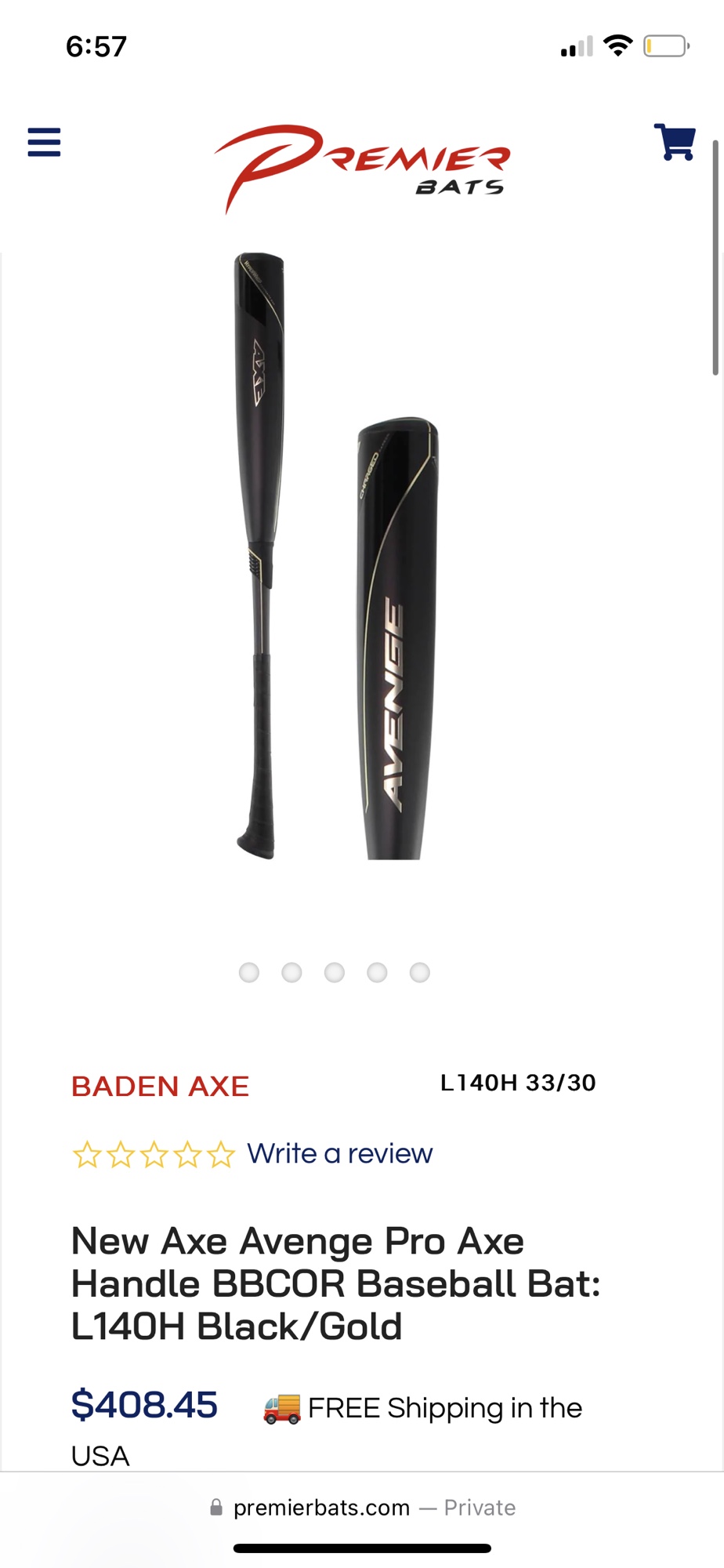Image resolution: width=724 pixels, height=1568 pixels.
Task: Select the first rating star
Action: pos(88,1153)
